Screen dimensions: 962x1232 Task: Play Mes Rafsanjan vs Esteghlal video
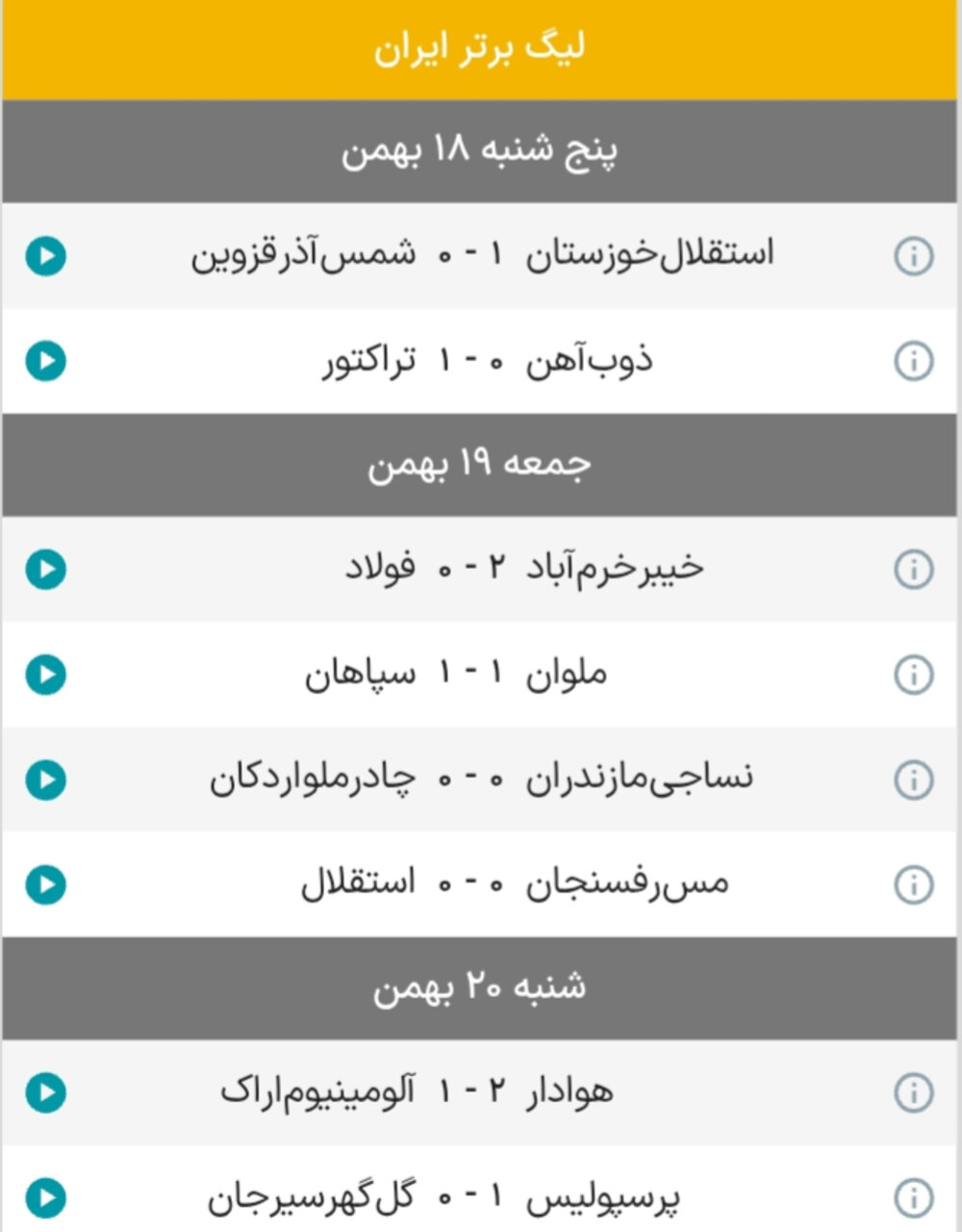click(x=43, y=881)
